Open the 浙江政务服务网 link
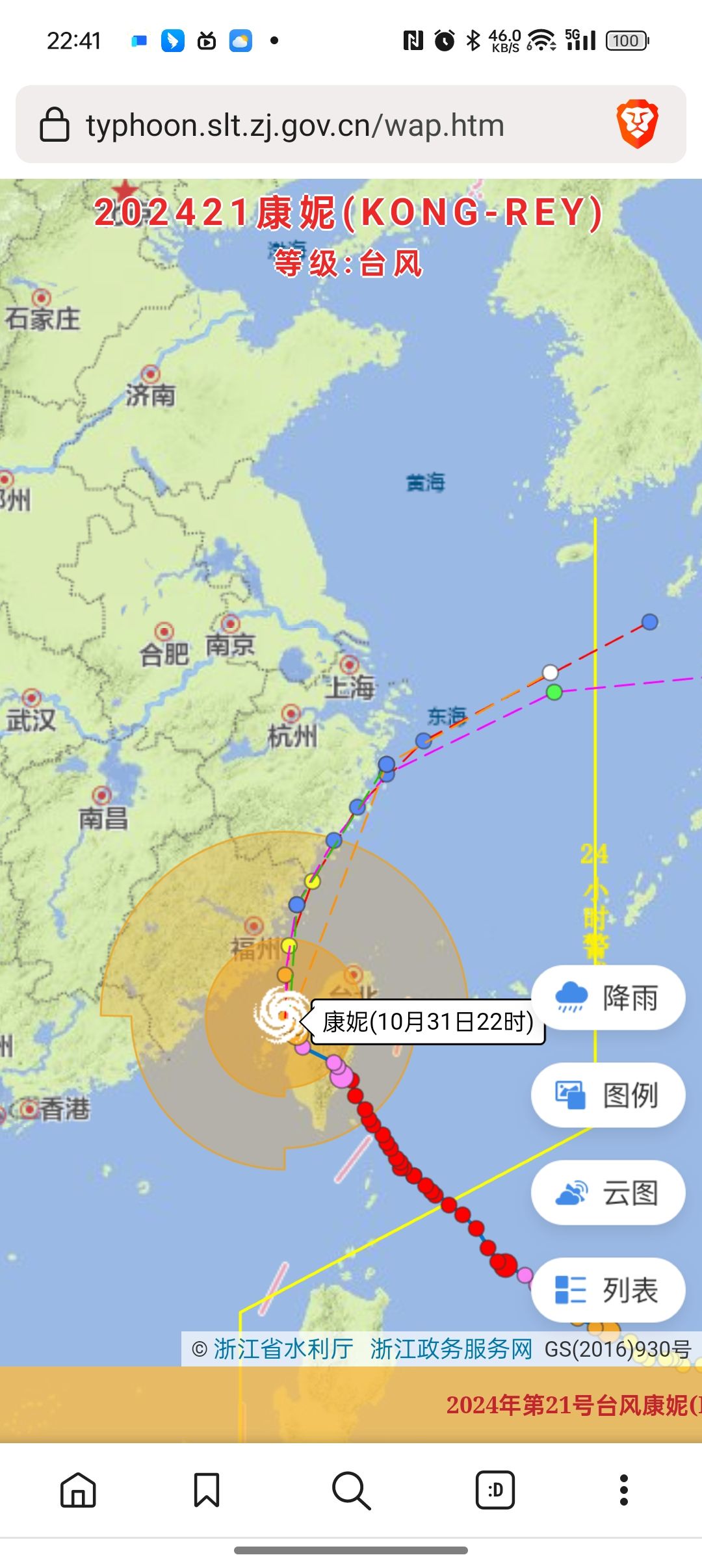The image size is (702, 1568). pos(451,1349)
